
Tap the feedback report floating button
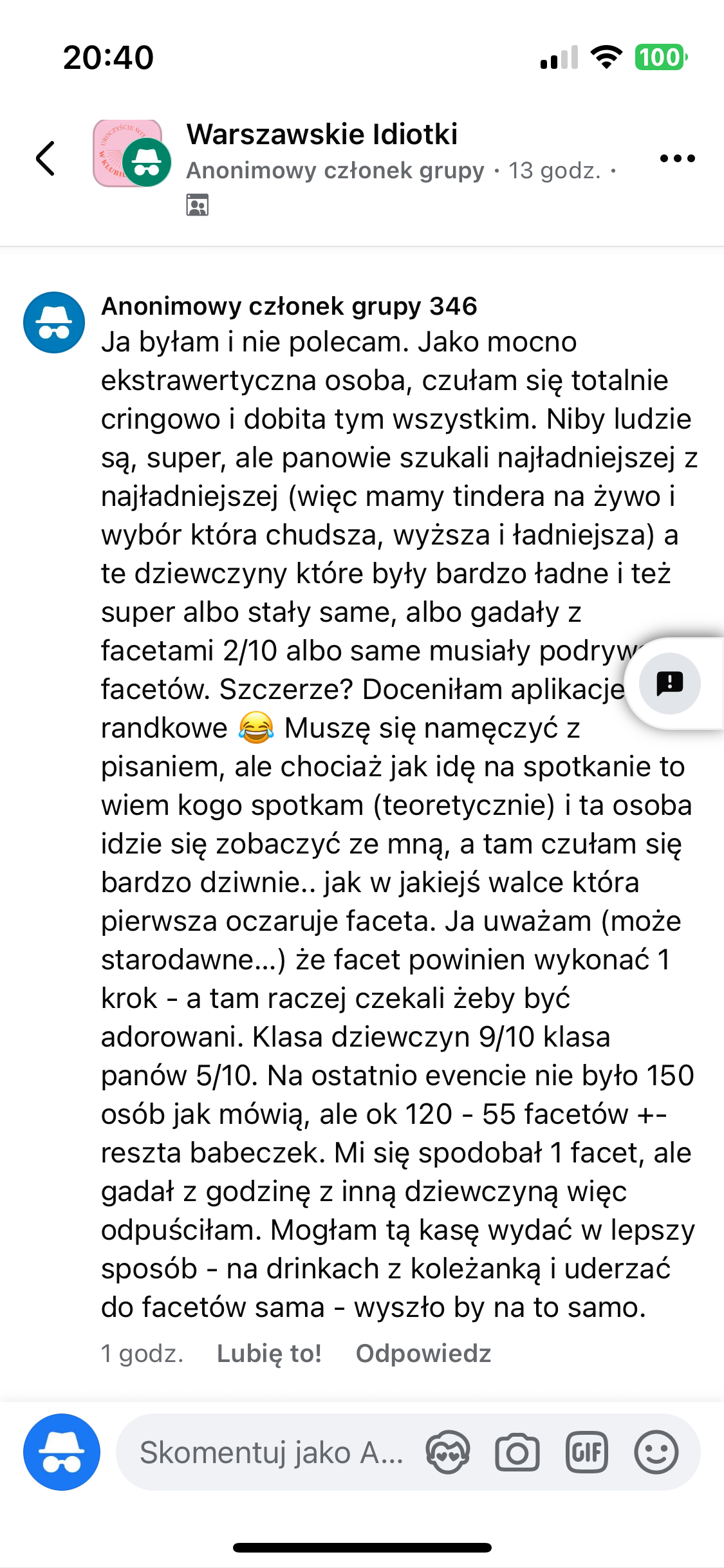(669, 683)
